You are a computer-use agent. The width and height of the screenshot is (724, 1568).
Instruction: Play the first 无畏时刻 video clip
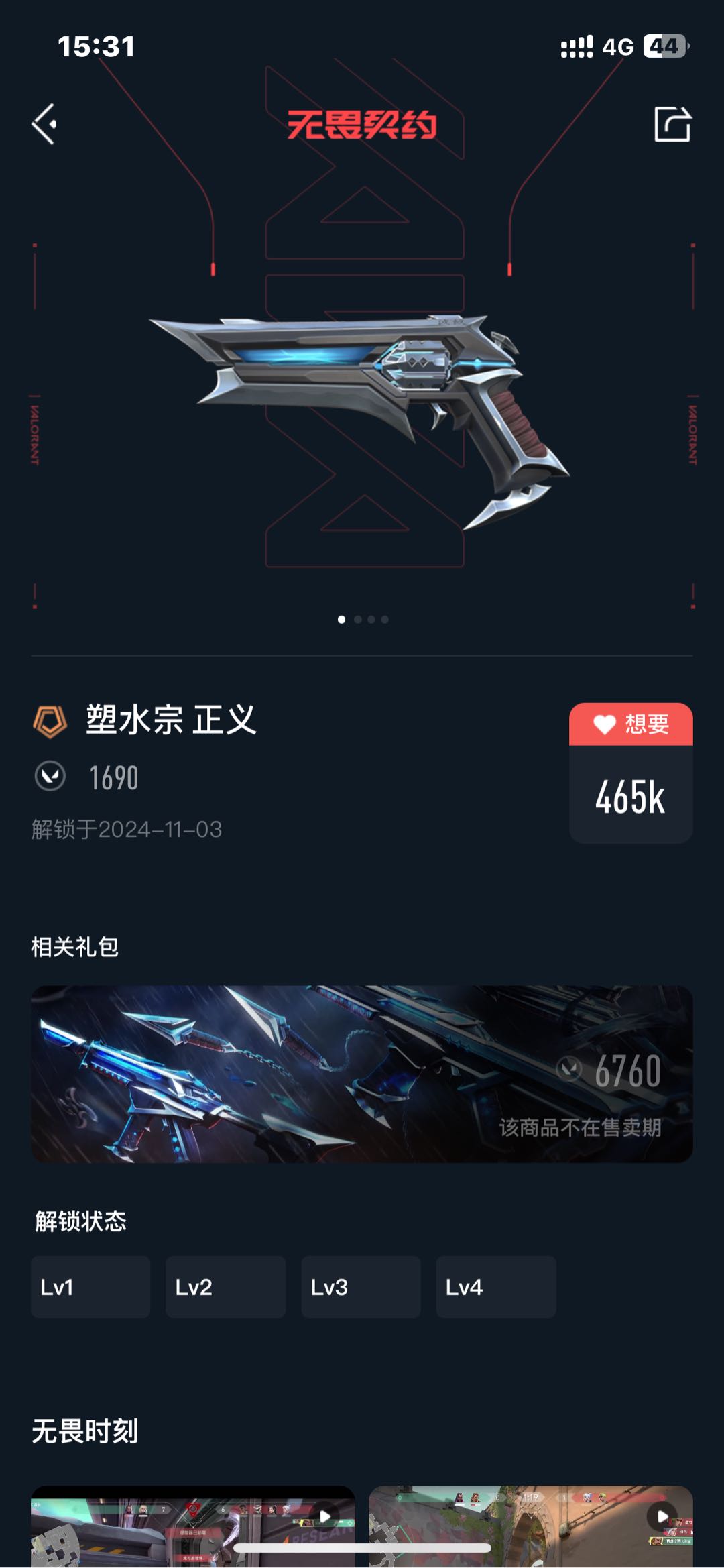(324, 1516)
